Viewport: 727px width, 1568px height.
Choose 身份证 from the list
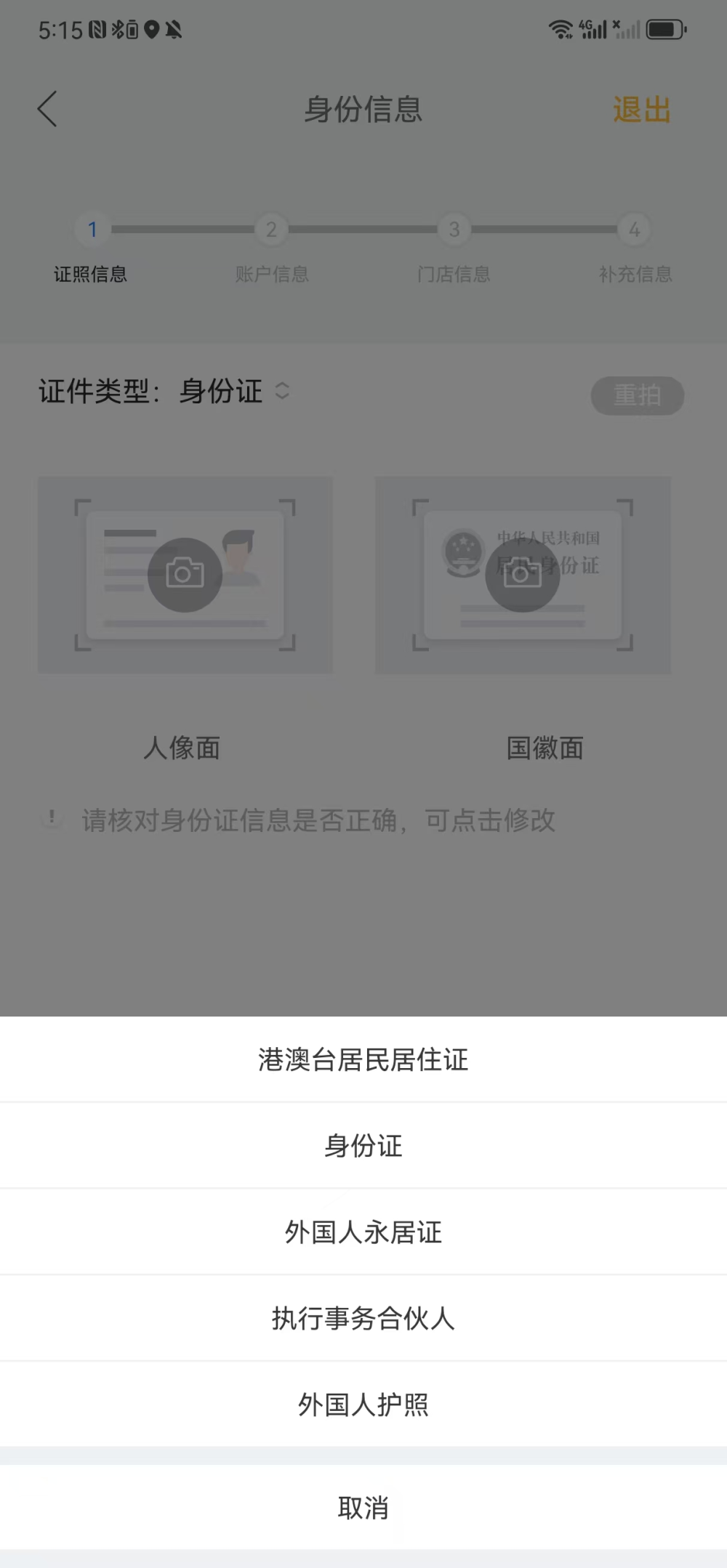point(363,1146)
